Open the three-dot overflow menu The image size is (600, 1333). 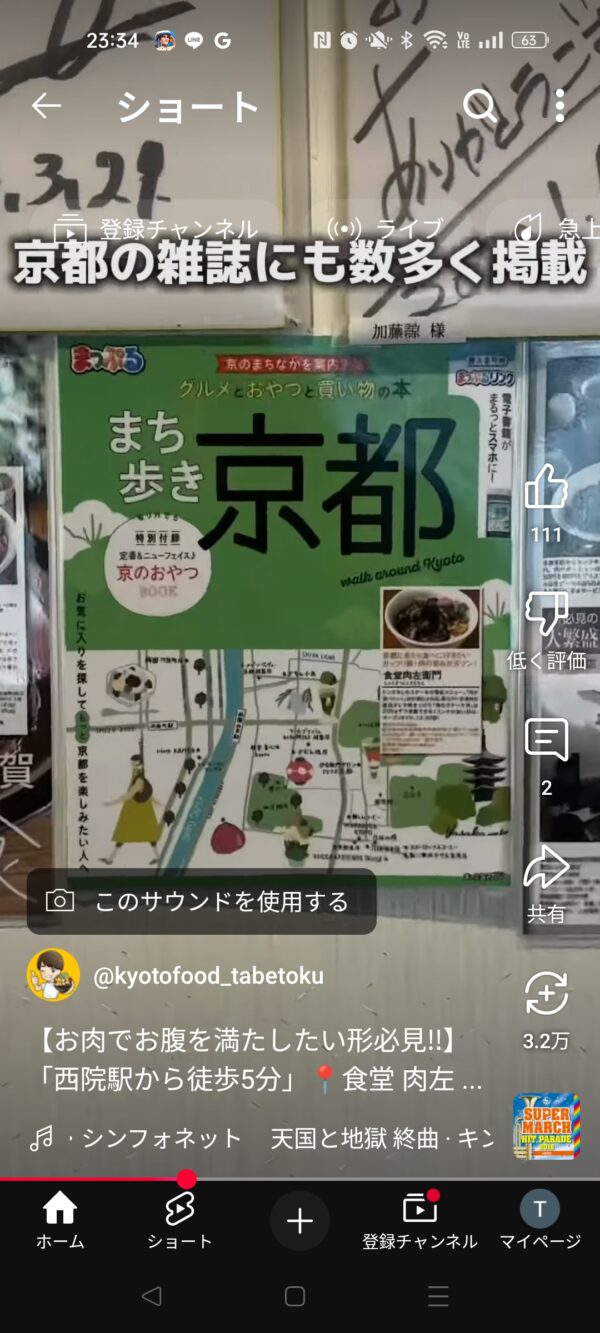click(559, 106)
